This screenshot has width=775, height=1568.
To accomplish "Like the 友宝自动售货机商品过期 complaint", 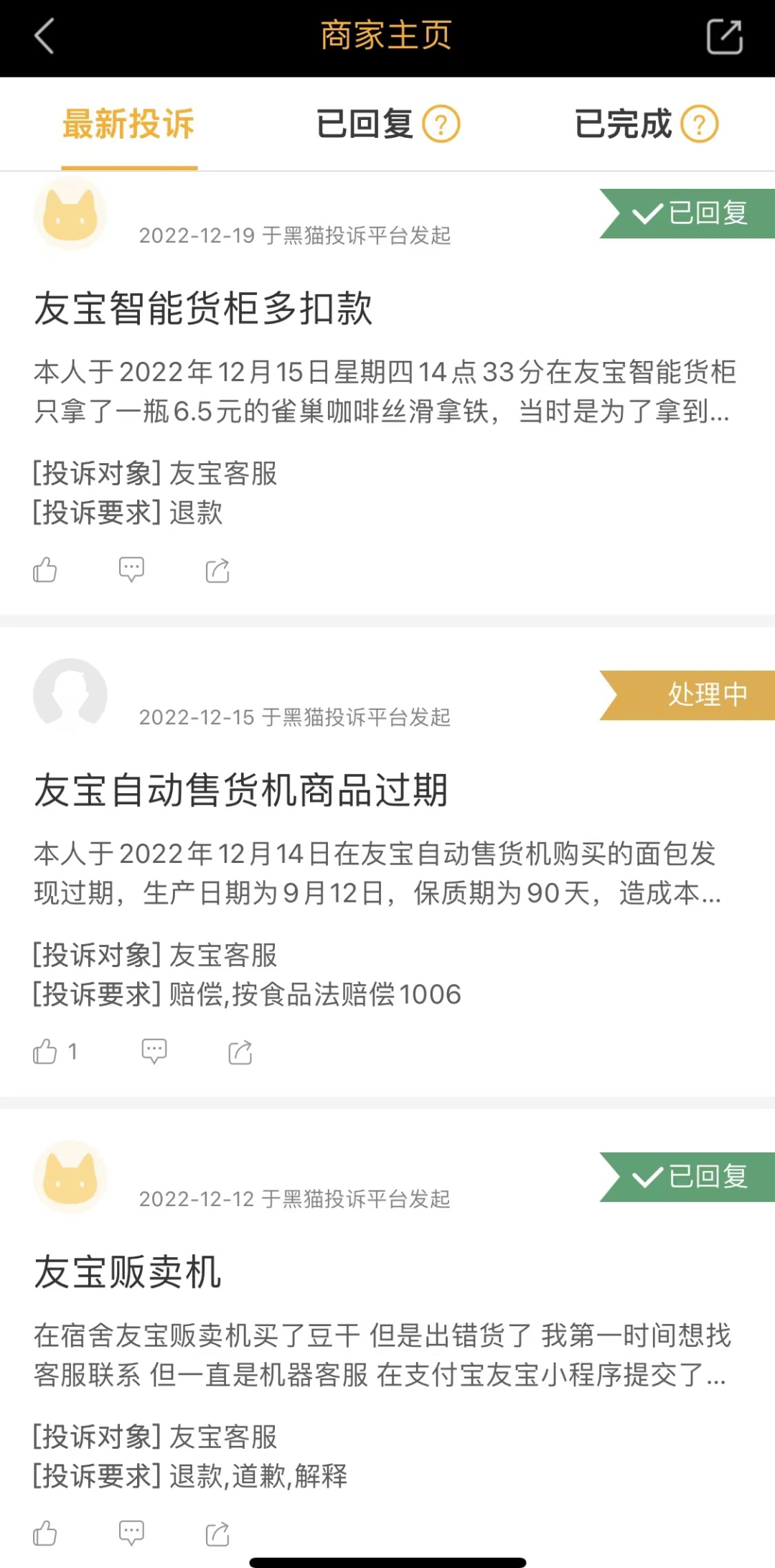I will [x=44, y=1053].
